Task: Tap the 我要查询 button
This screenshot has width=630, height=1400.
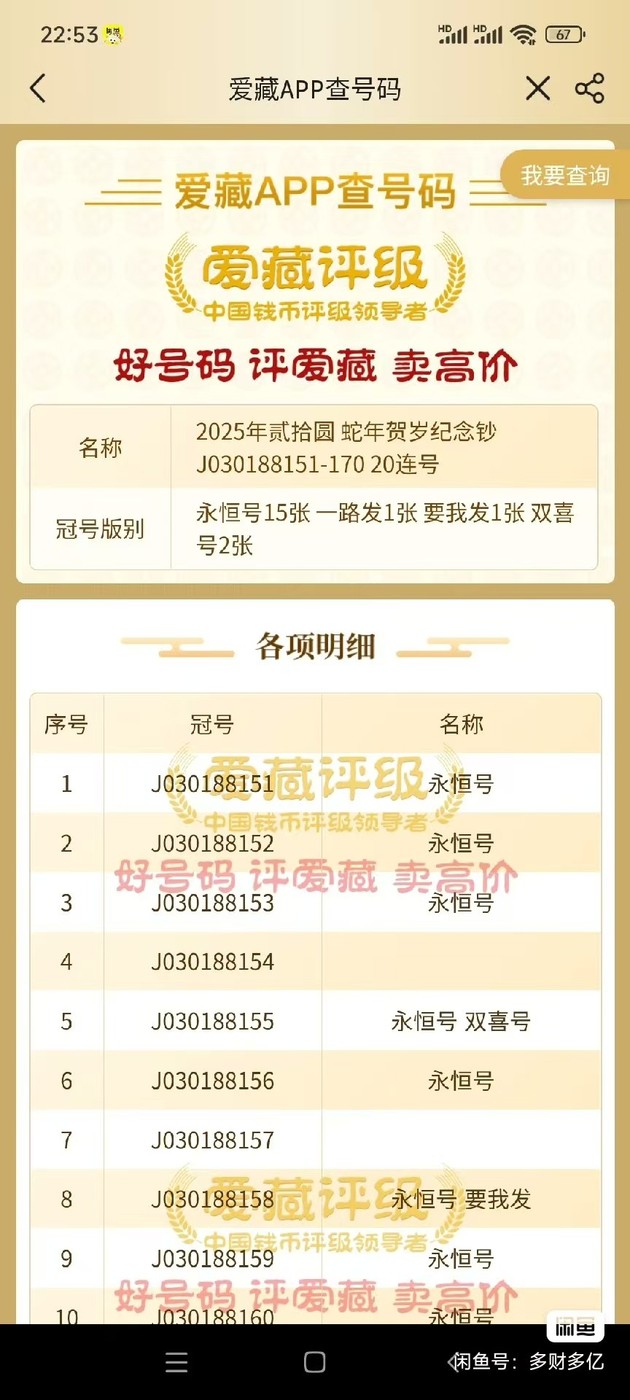Action: 565,175
